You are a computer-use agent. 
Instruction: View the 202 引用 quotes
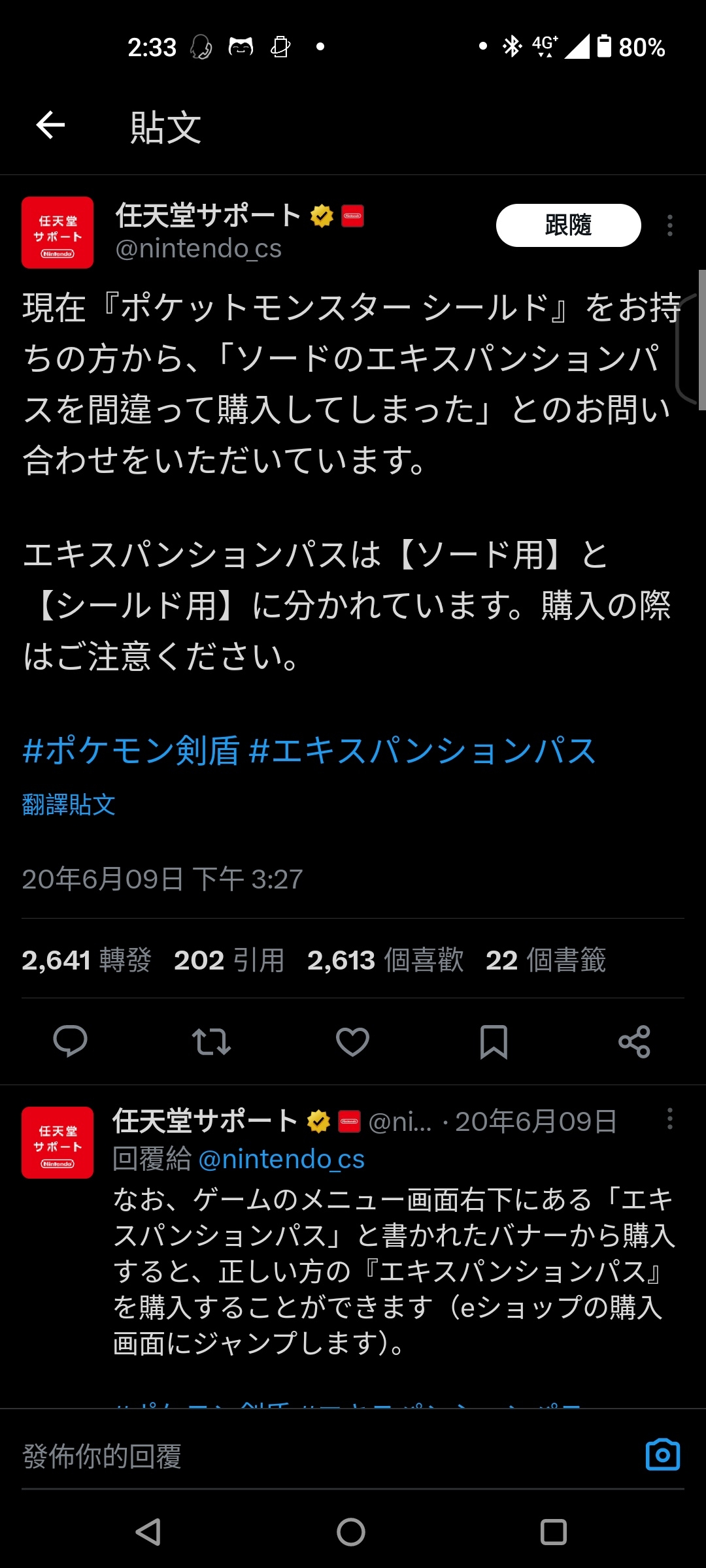coord(229,960)
